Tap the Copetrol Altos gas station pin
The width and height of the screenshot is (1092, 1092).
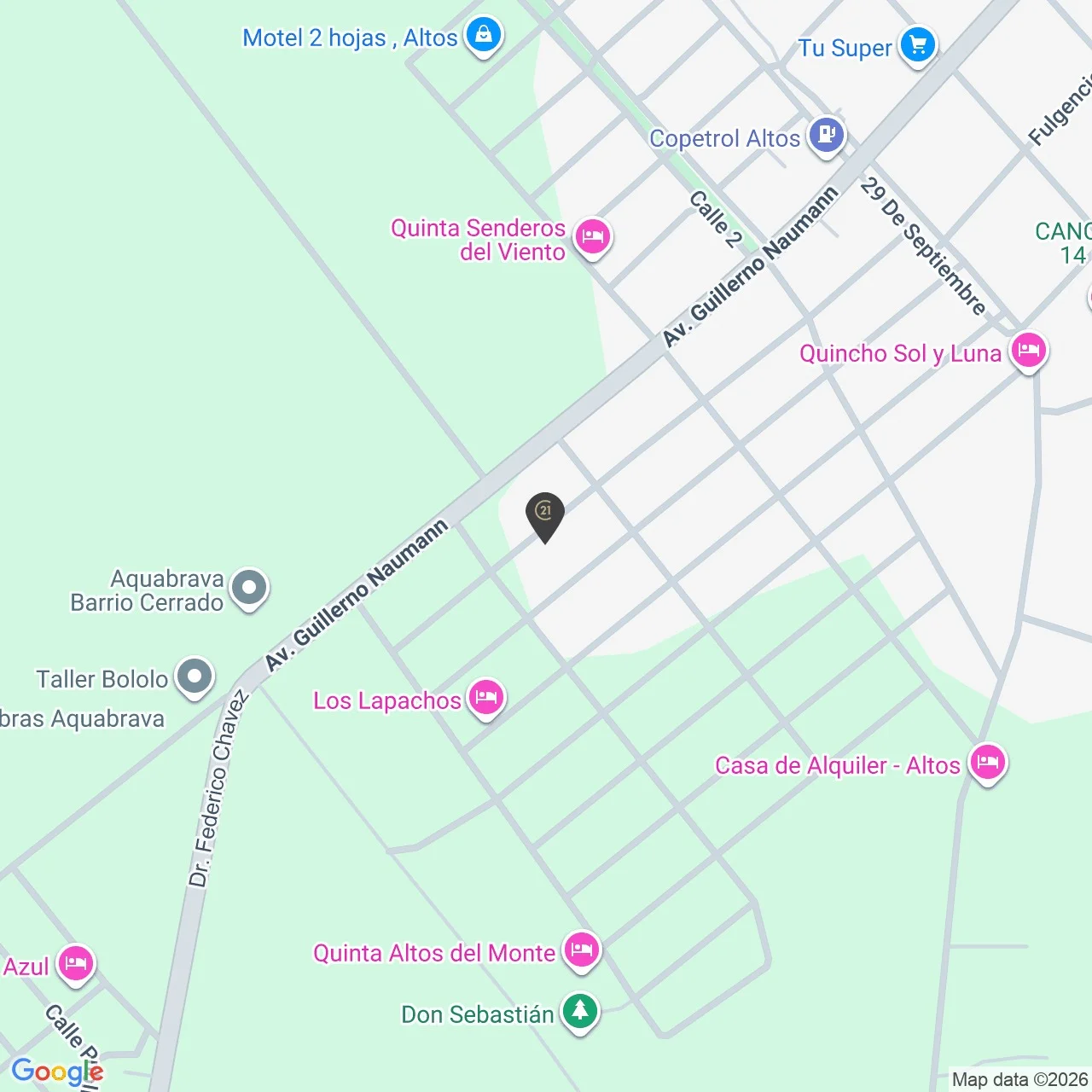[x=826, y=135]
